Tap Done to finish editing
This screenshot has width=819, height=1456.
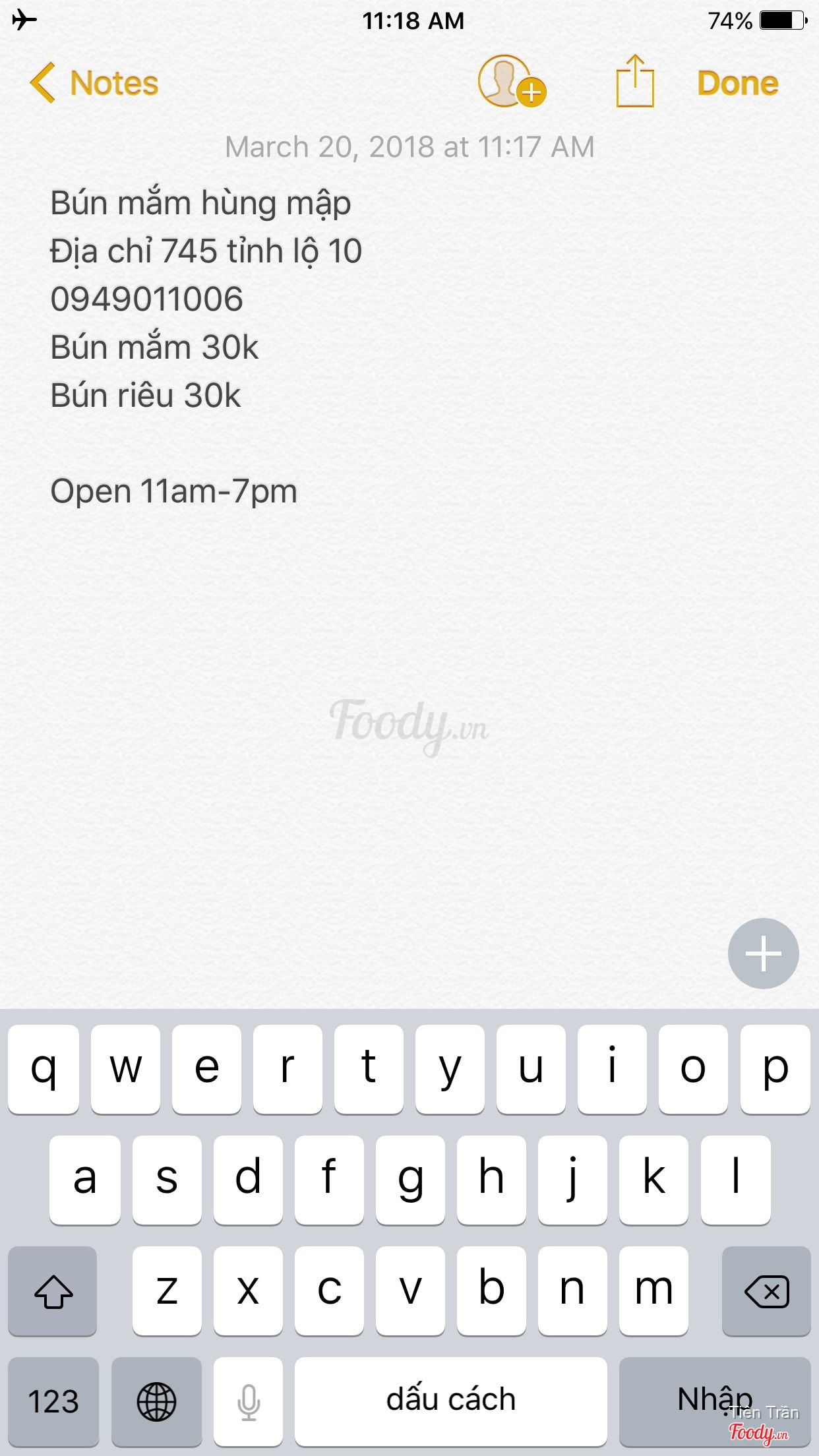click(737, 84)
